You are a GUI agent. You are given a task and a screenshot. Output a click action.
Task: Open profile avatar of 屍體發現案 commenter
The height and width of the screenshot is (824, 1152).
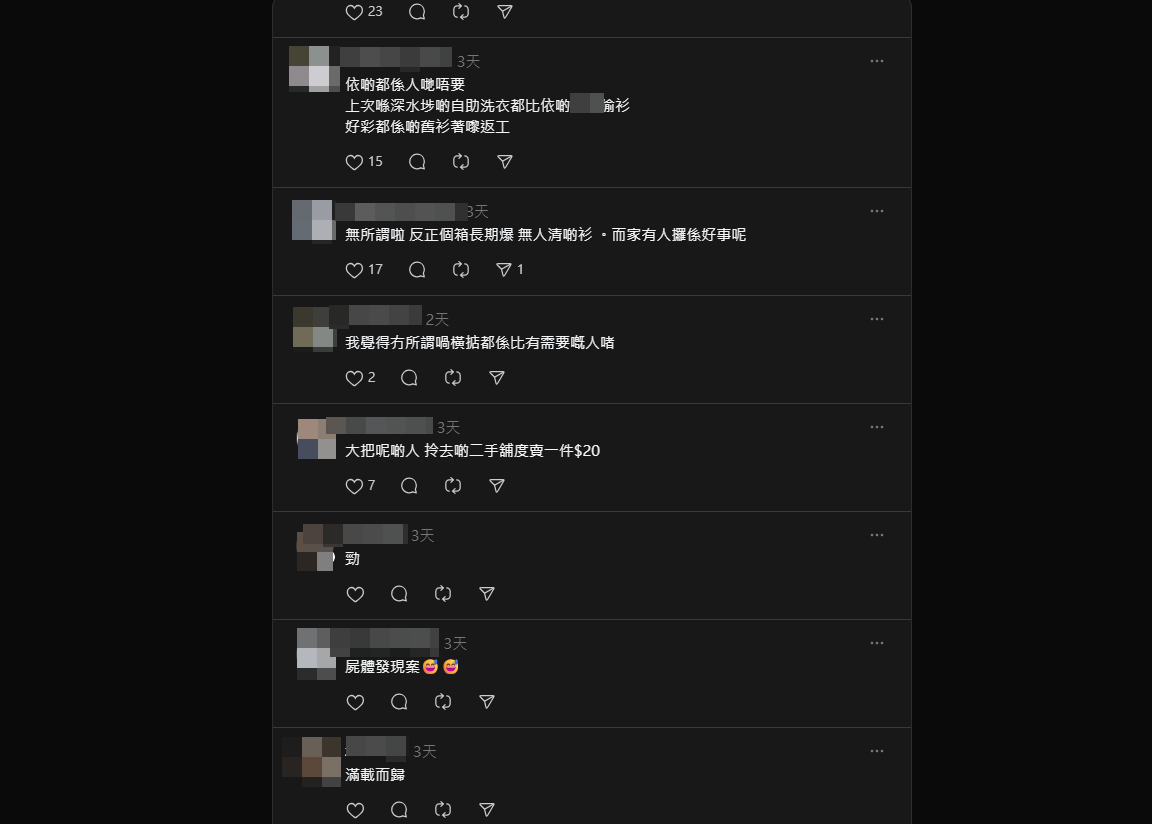(316, 653)
